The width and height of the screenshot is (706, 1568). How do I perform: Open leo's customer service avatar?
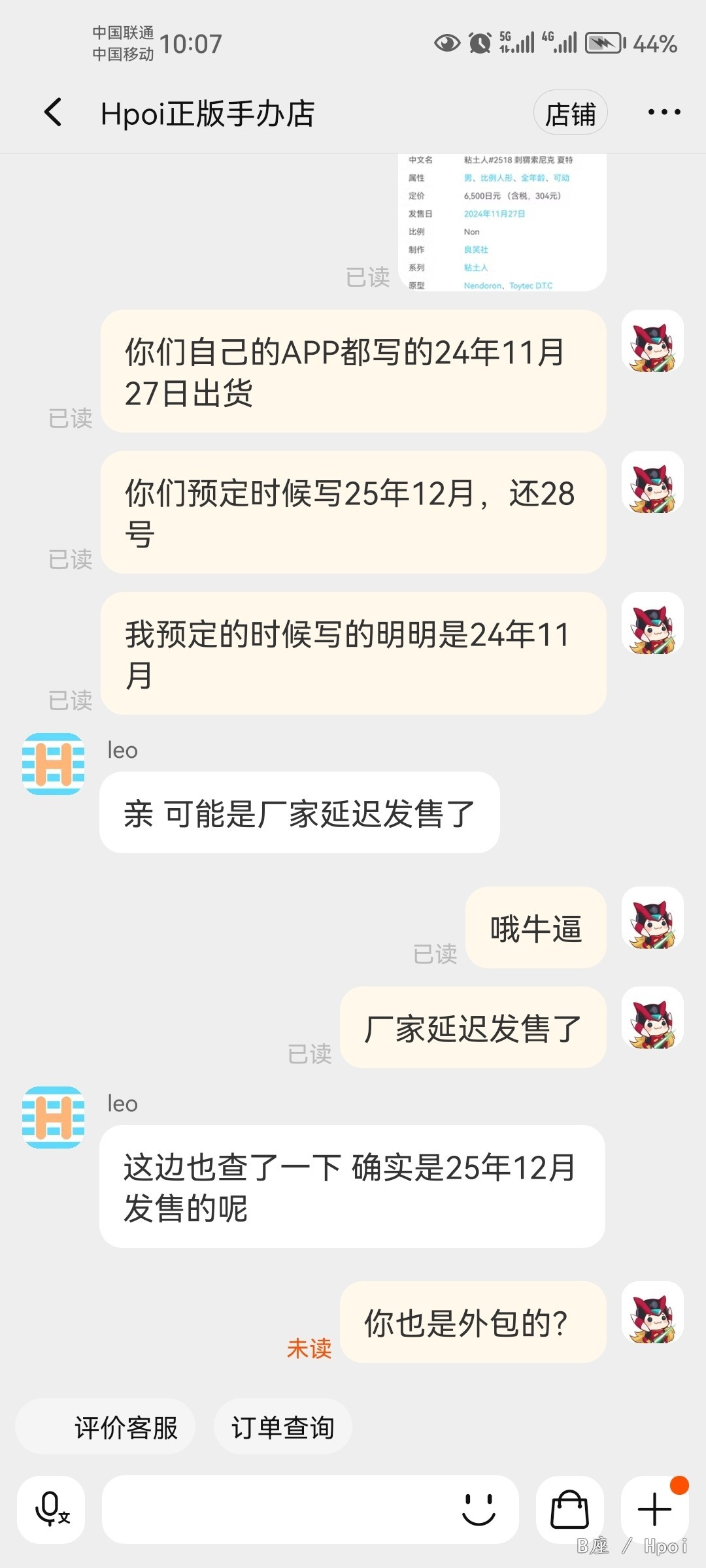pyautogui.click(x=54, y=764)
